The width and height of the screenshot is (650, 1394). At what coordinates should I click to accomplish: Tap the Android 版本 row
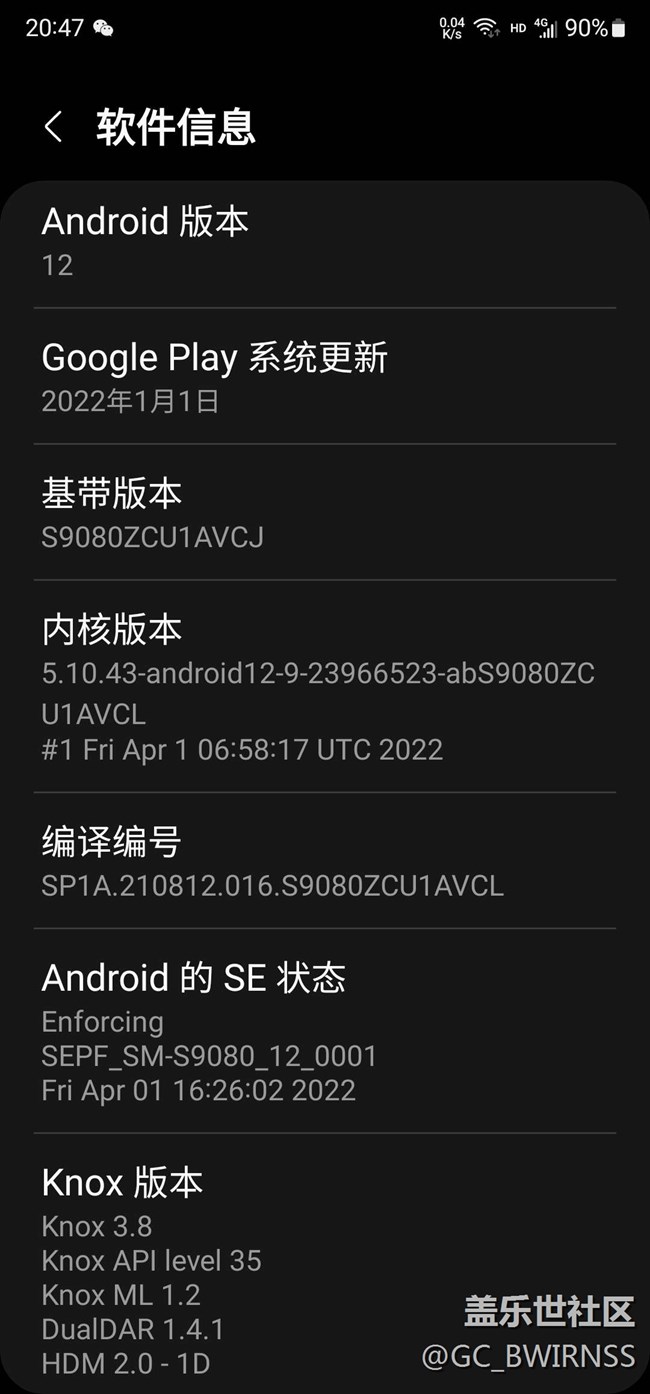tap(324, 241)
